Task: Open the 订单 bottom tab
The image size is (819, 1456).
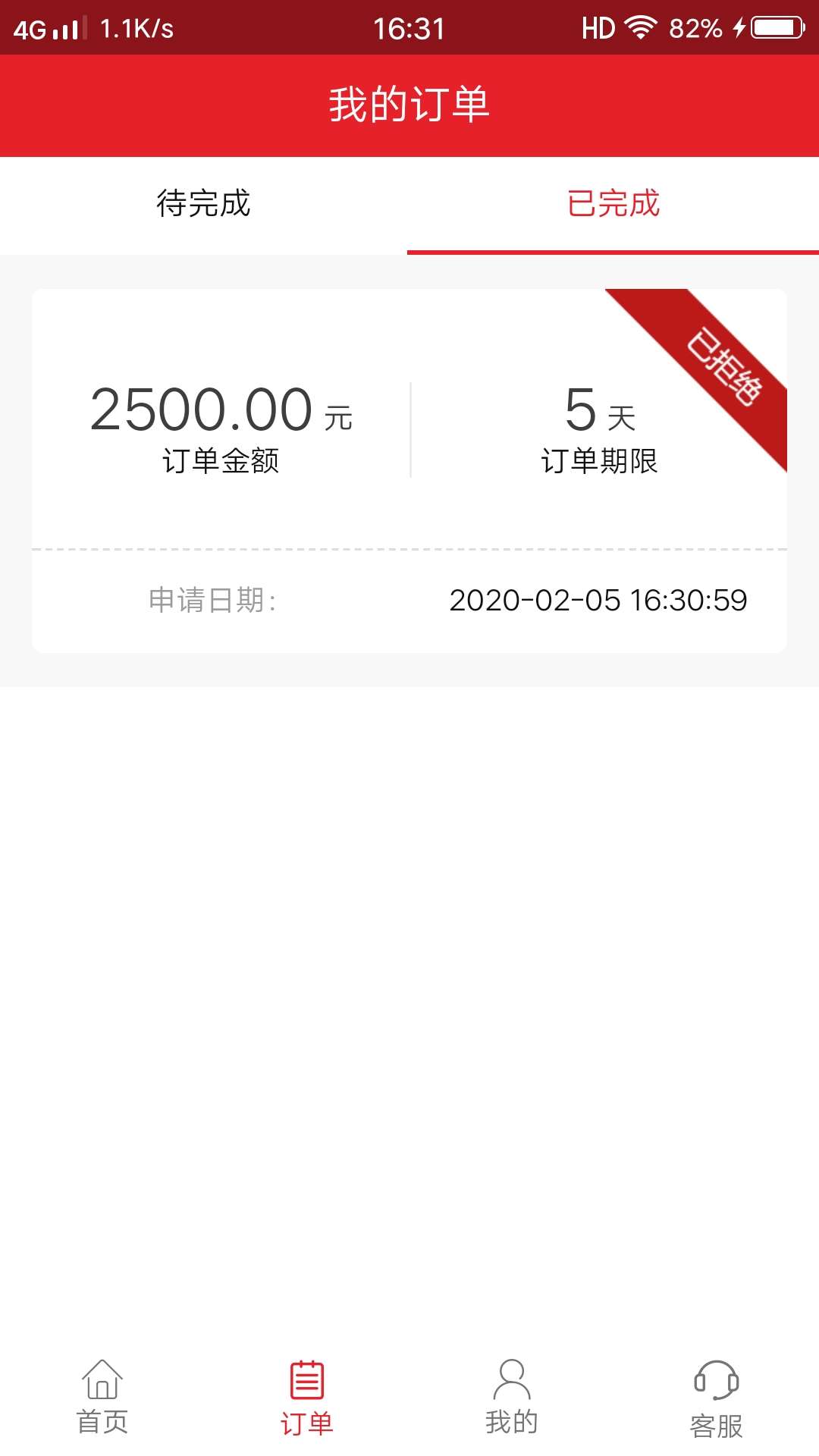Action: [x=307, y=1398]
